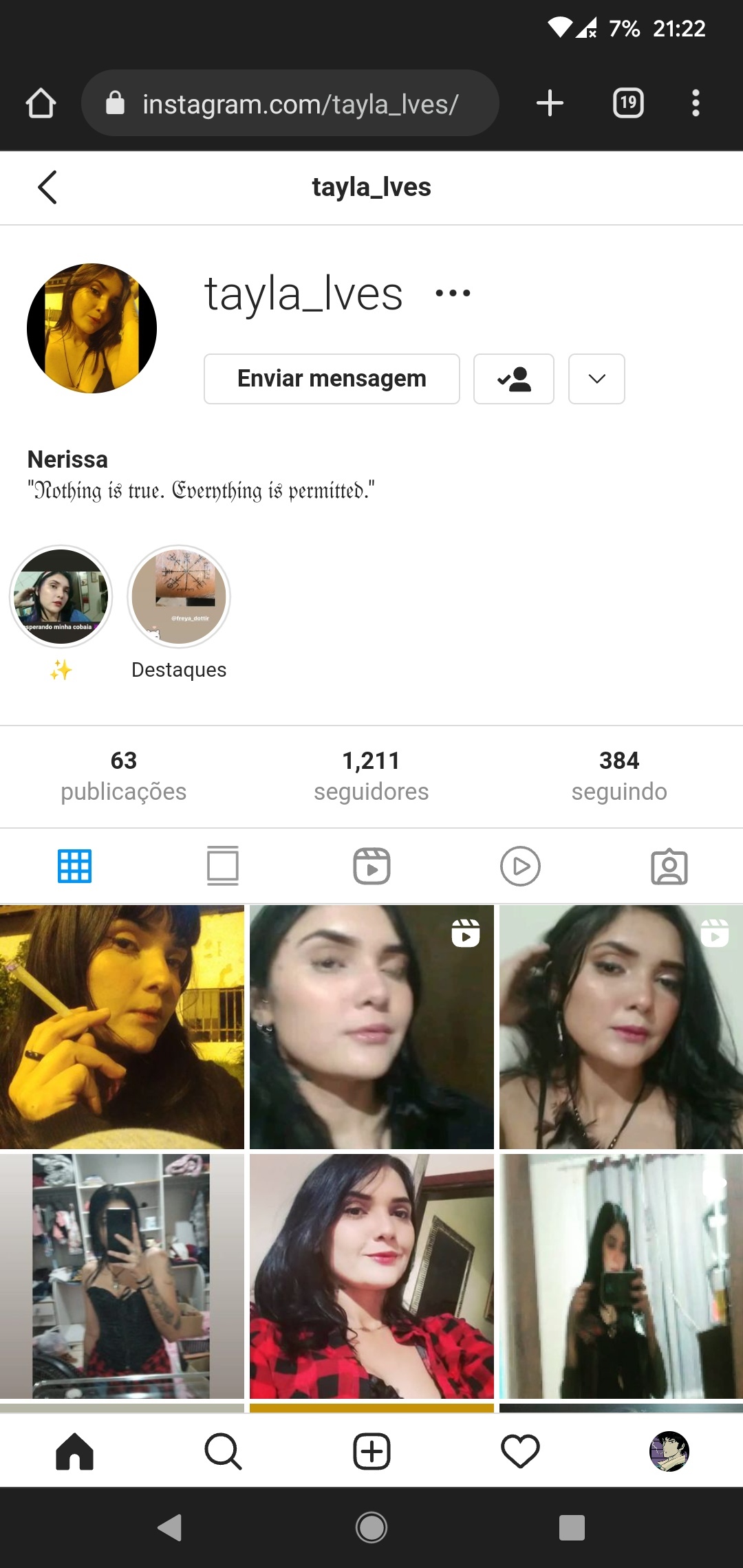Viewport: 743px width, 1568px height.
Task: Switch to the videos play tab
Action: click(520, 866)
